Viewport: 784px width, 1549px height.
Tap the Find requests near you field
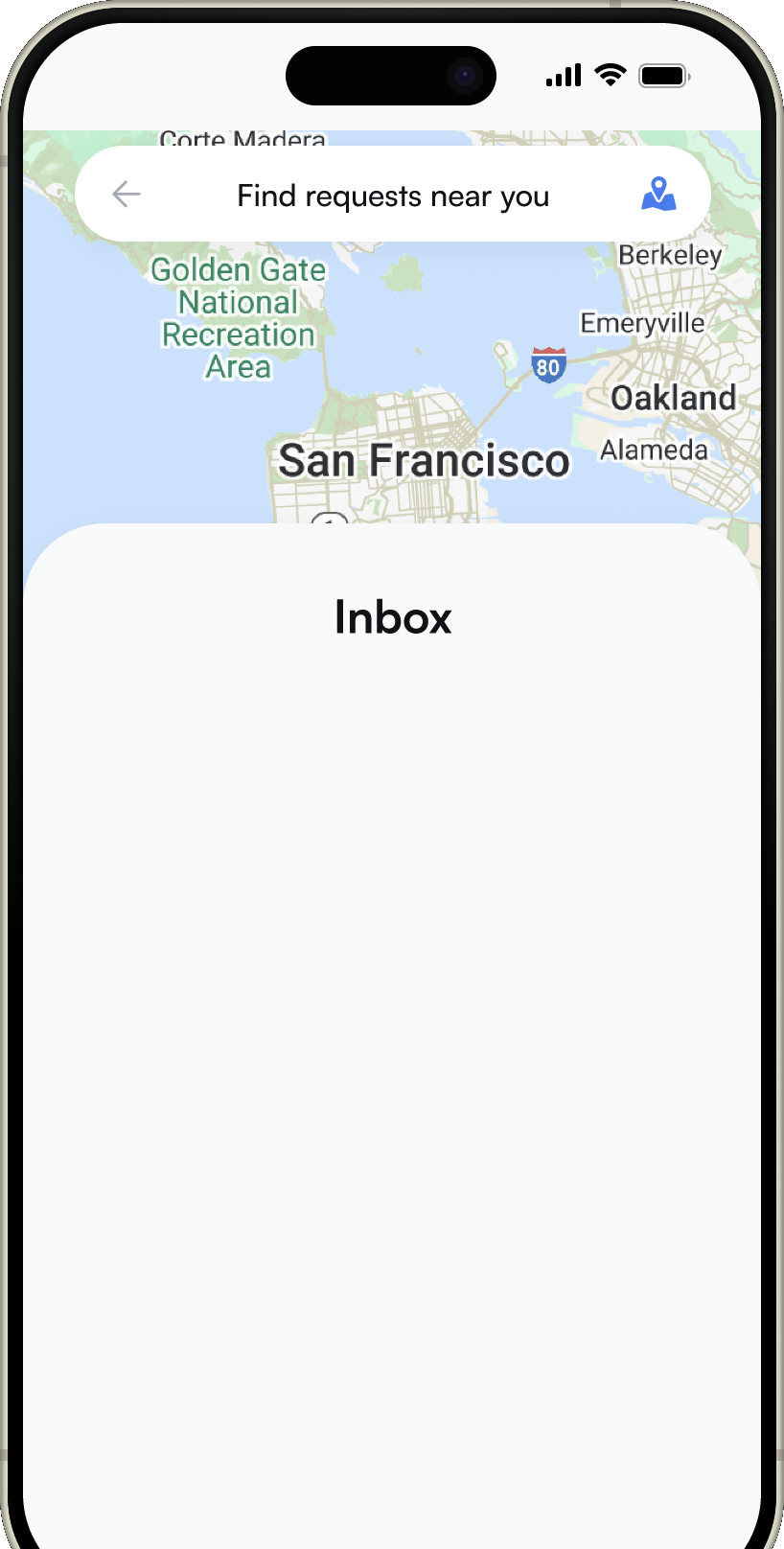[393, 197]
